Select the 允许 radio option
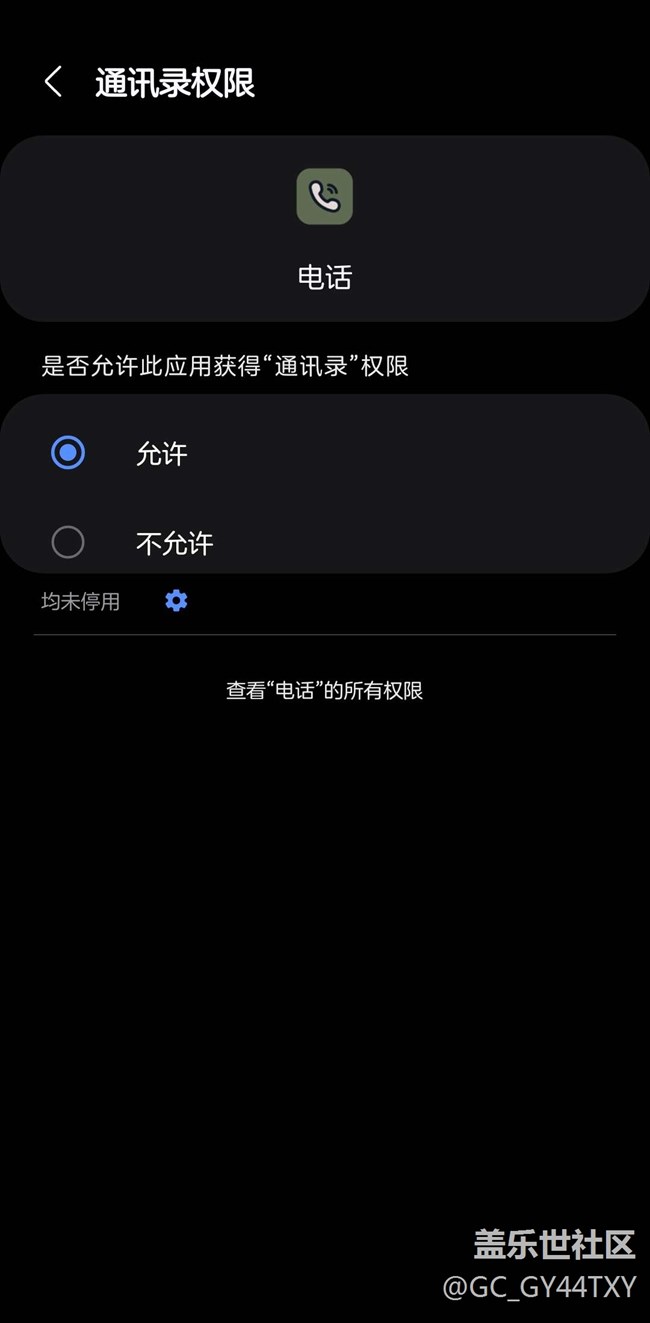Image resolution: width=650 pixels, height=1323 pixels. pyautogui.click(x=325, y=453)
